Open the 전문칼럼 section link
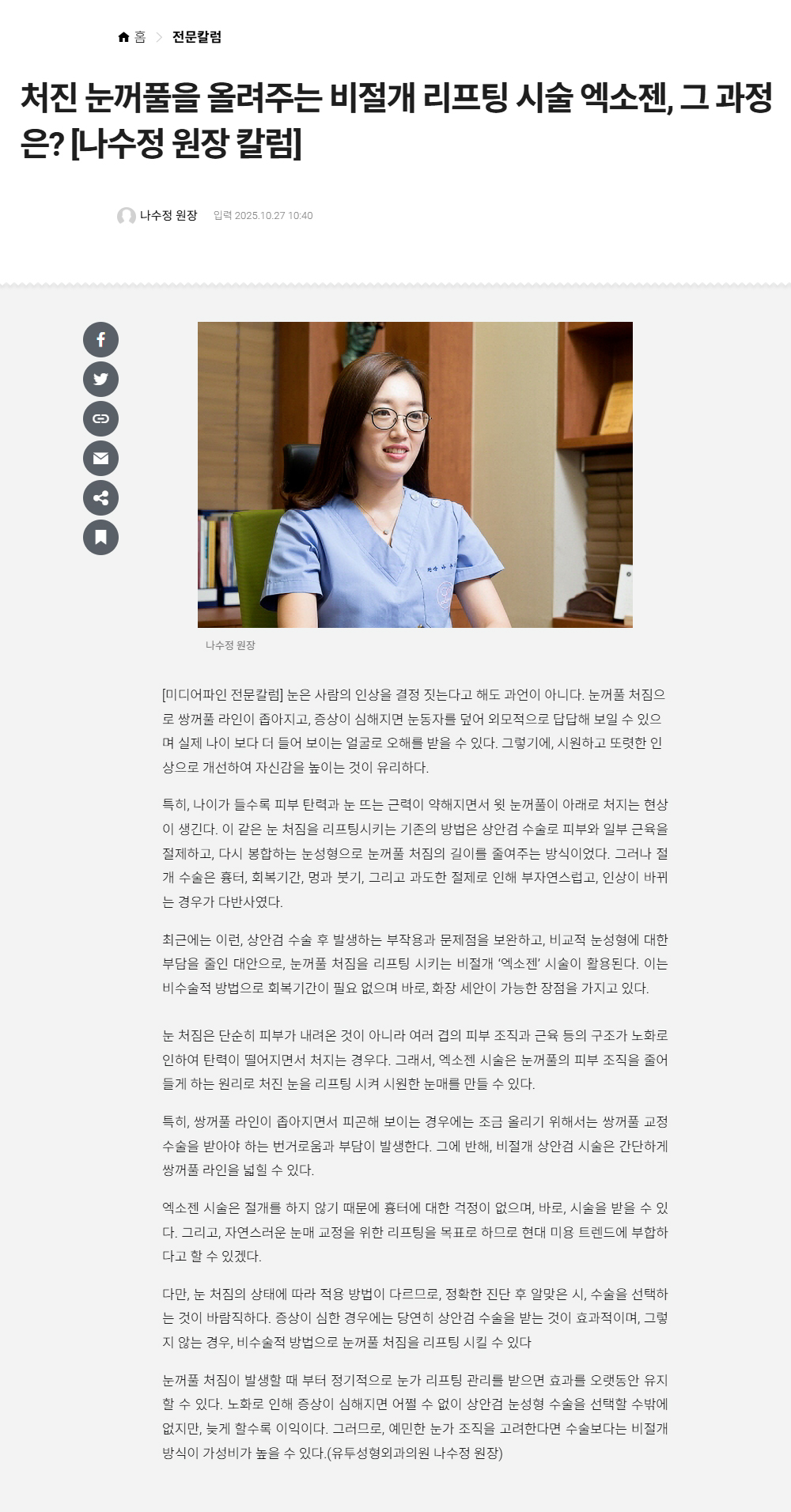The height and width of the screenshot is (1512, 791). tap(197, 37)
